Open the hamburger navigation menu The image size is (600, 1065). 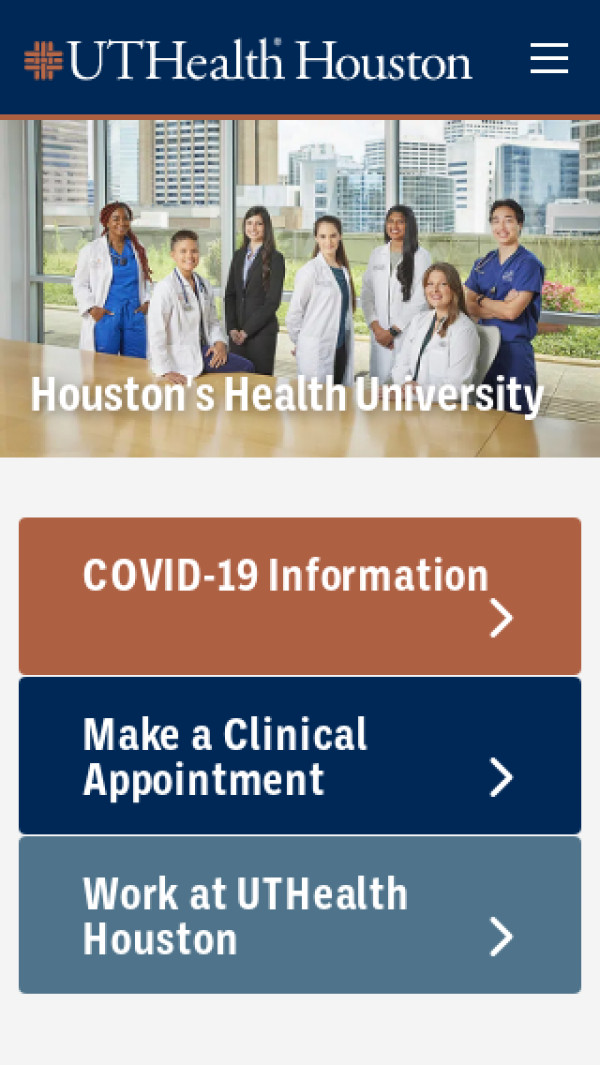(549, 59)
